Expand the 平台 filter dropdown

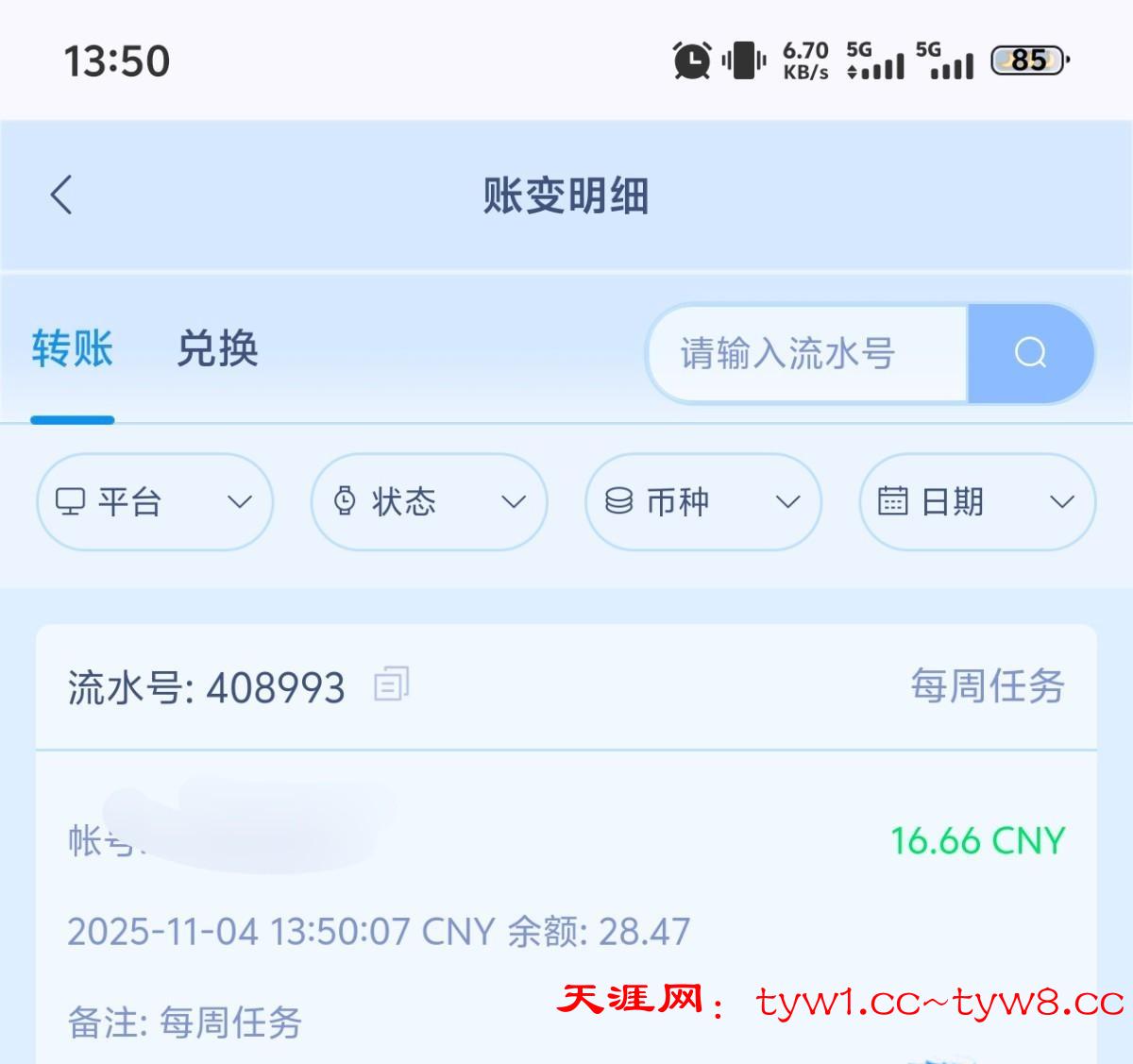pos(155,501)
